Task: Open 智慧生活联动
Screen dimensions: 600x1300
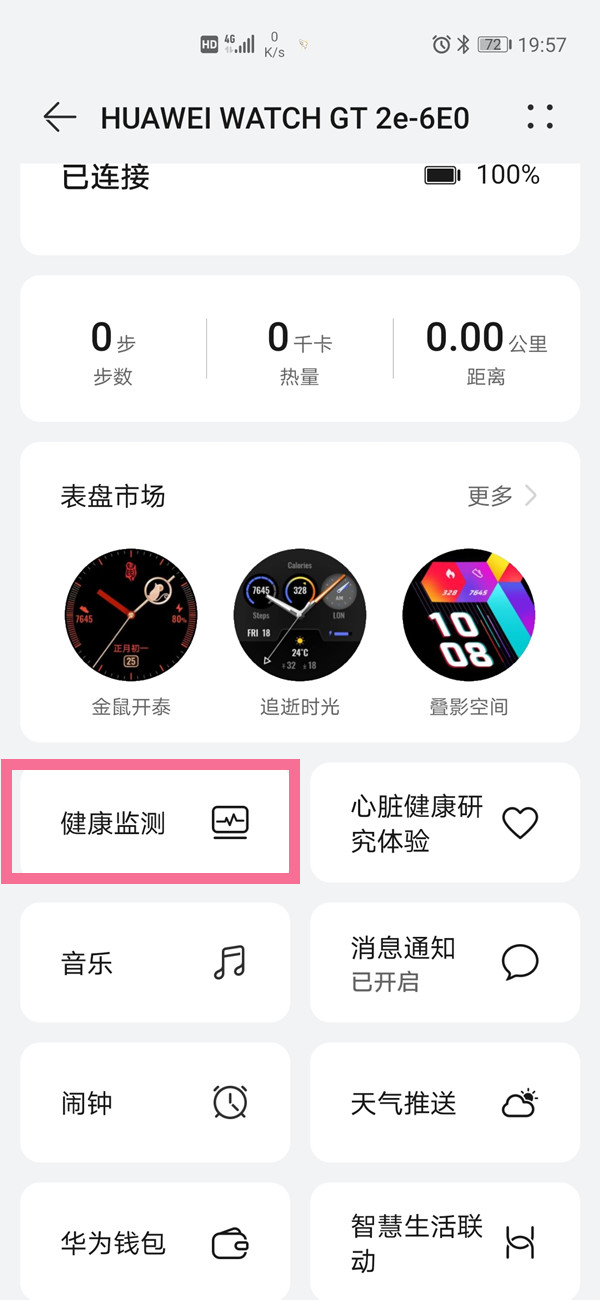Action: 445,1243
